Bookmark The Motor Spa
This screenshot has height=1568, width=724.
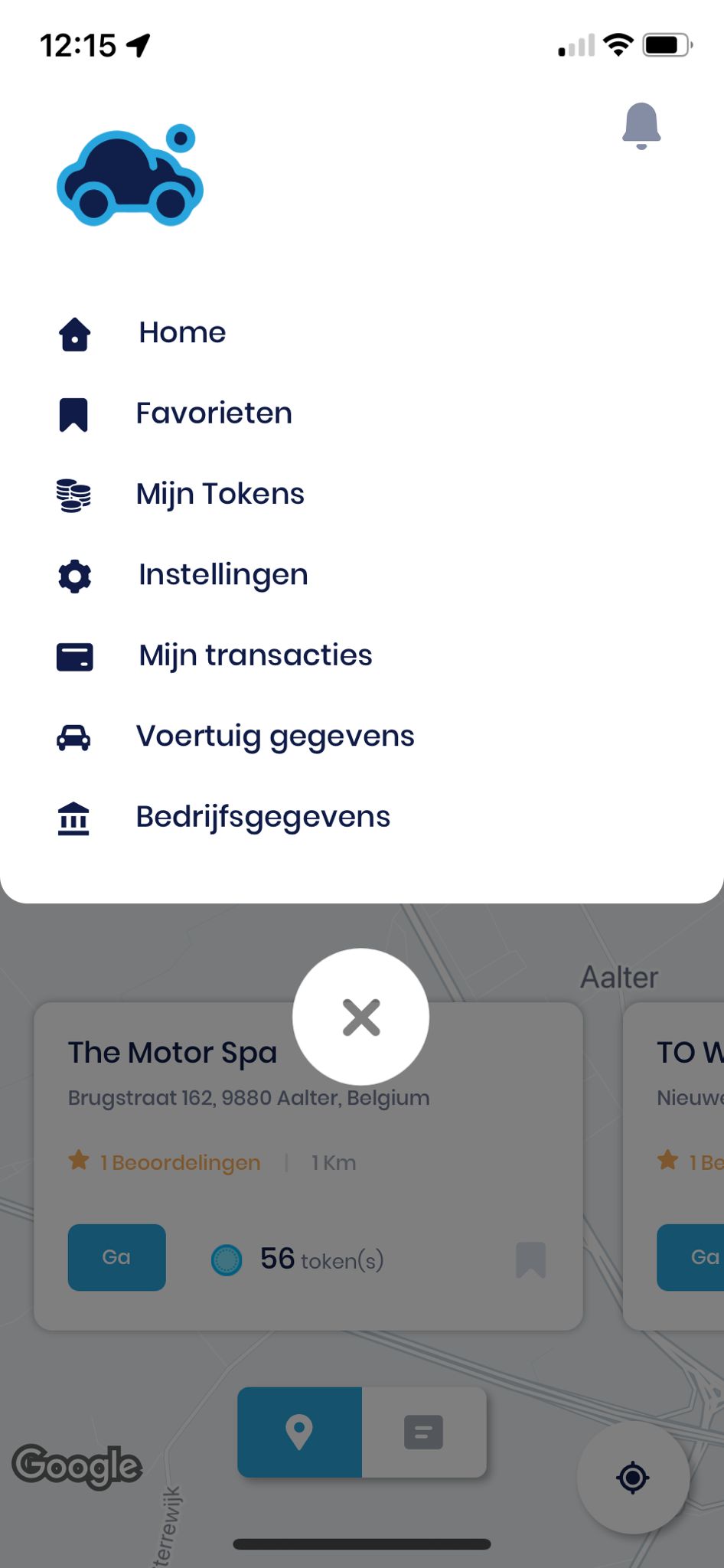click(x=530, y=1259)
